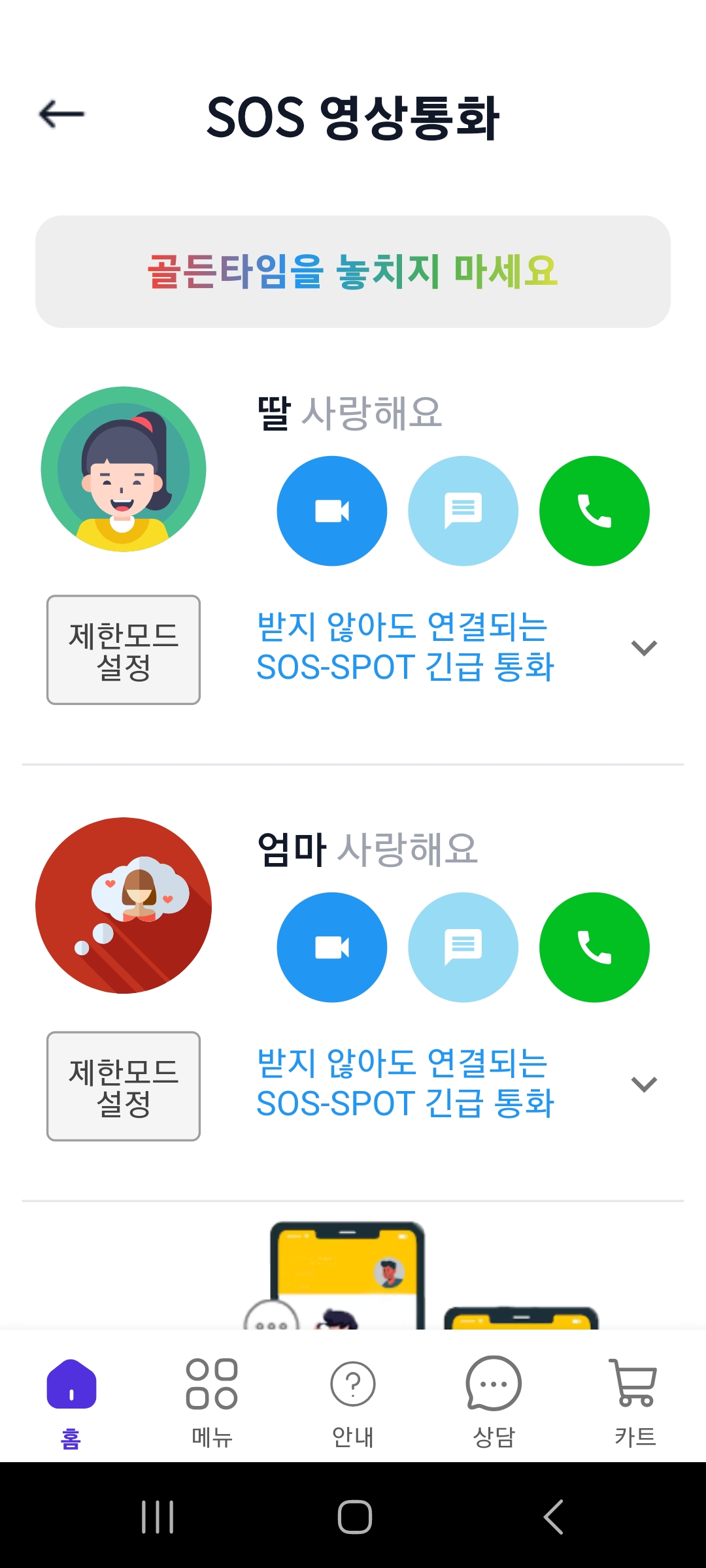Switch to the 메뉴 tab
706x1568 pixels.
pyautogui.click(x=212, y=1402)
